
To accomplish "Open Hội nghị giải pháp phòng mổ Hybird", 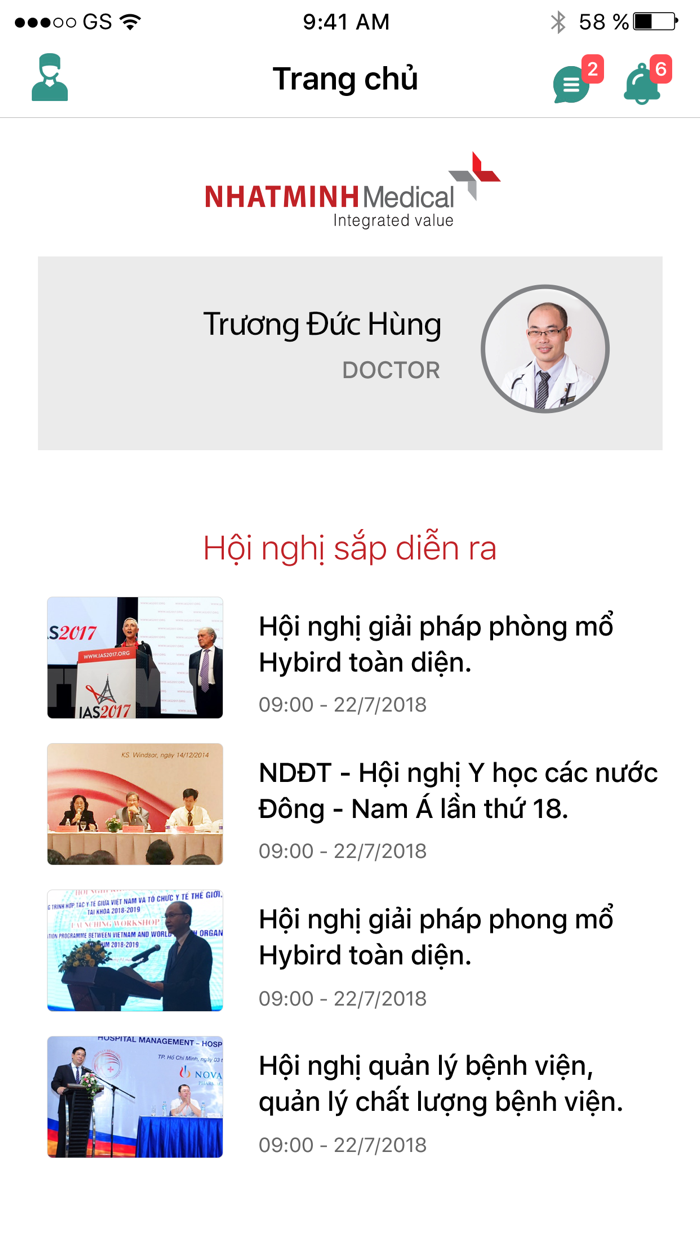I will coord(350,658).
